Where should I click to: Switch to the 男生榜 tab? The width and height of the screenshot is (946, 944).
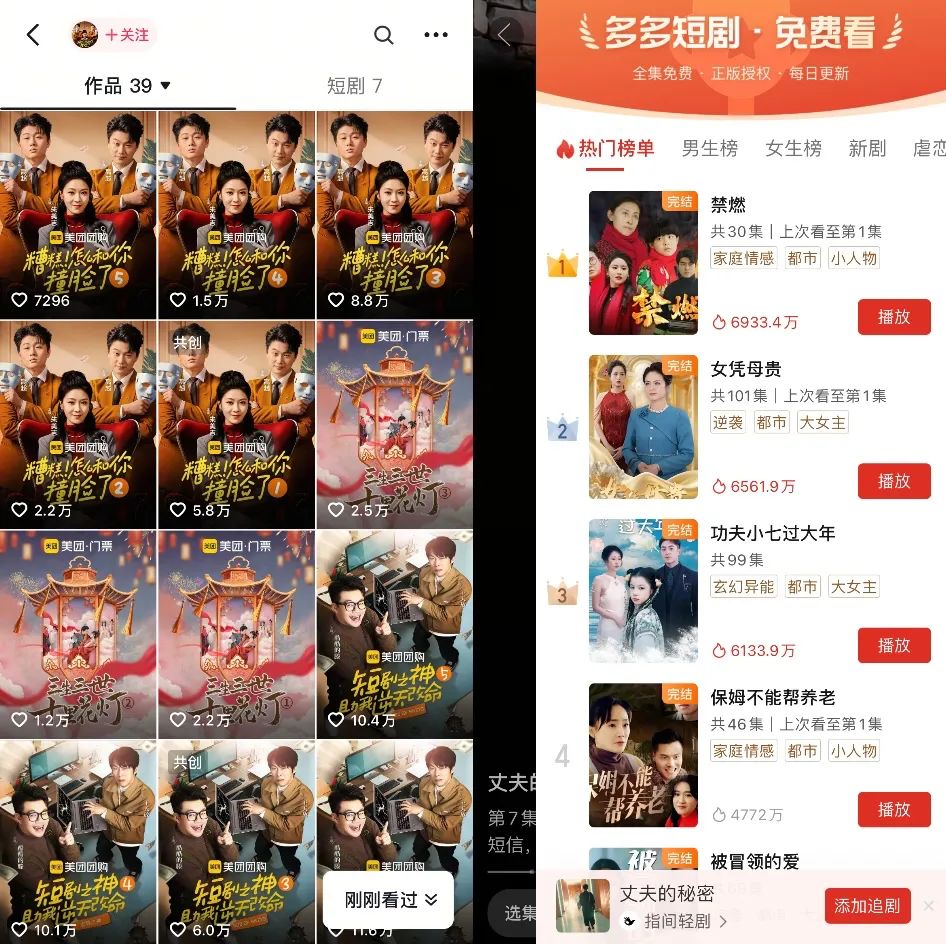click(709, 148)
